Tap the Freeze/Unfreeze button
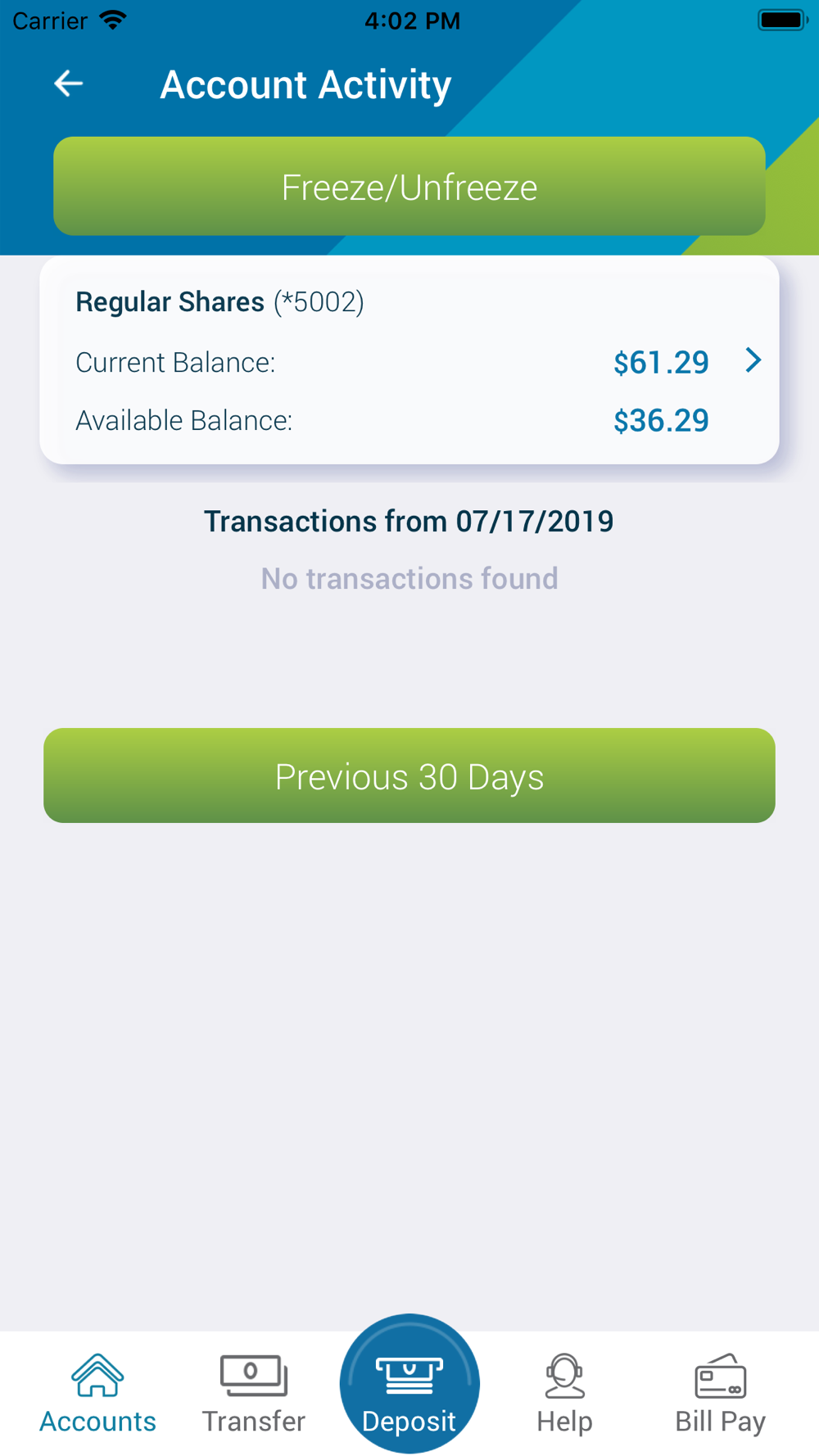 coord(409,187)
